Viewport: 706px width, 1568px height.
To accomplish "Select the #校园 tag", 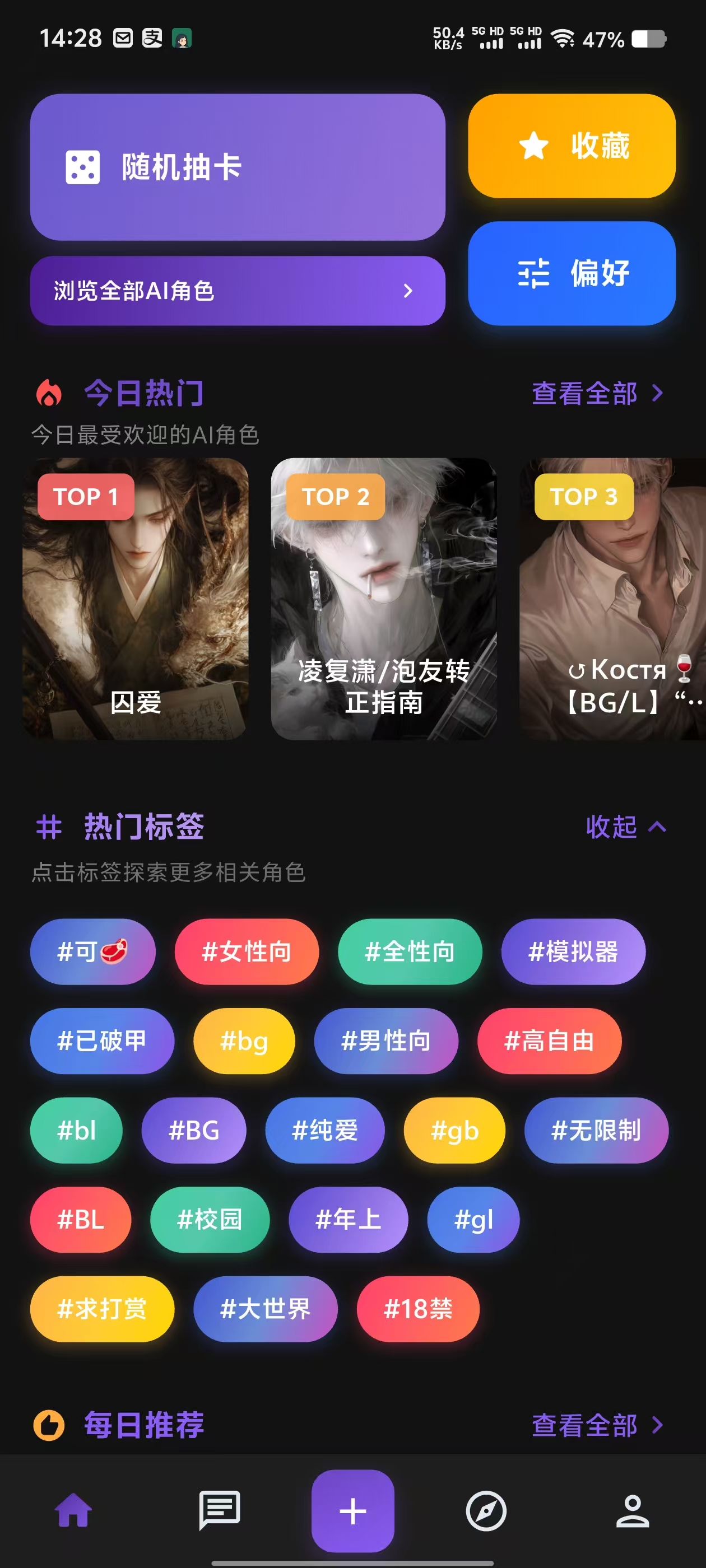I will coord(209,1220).
